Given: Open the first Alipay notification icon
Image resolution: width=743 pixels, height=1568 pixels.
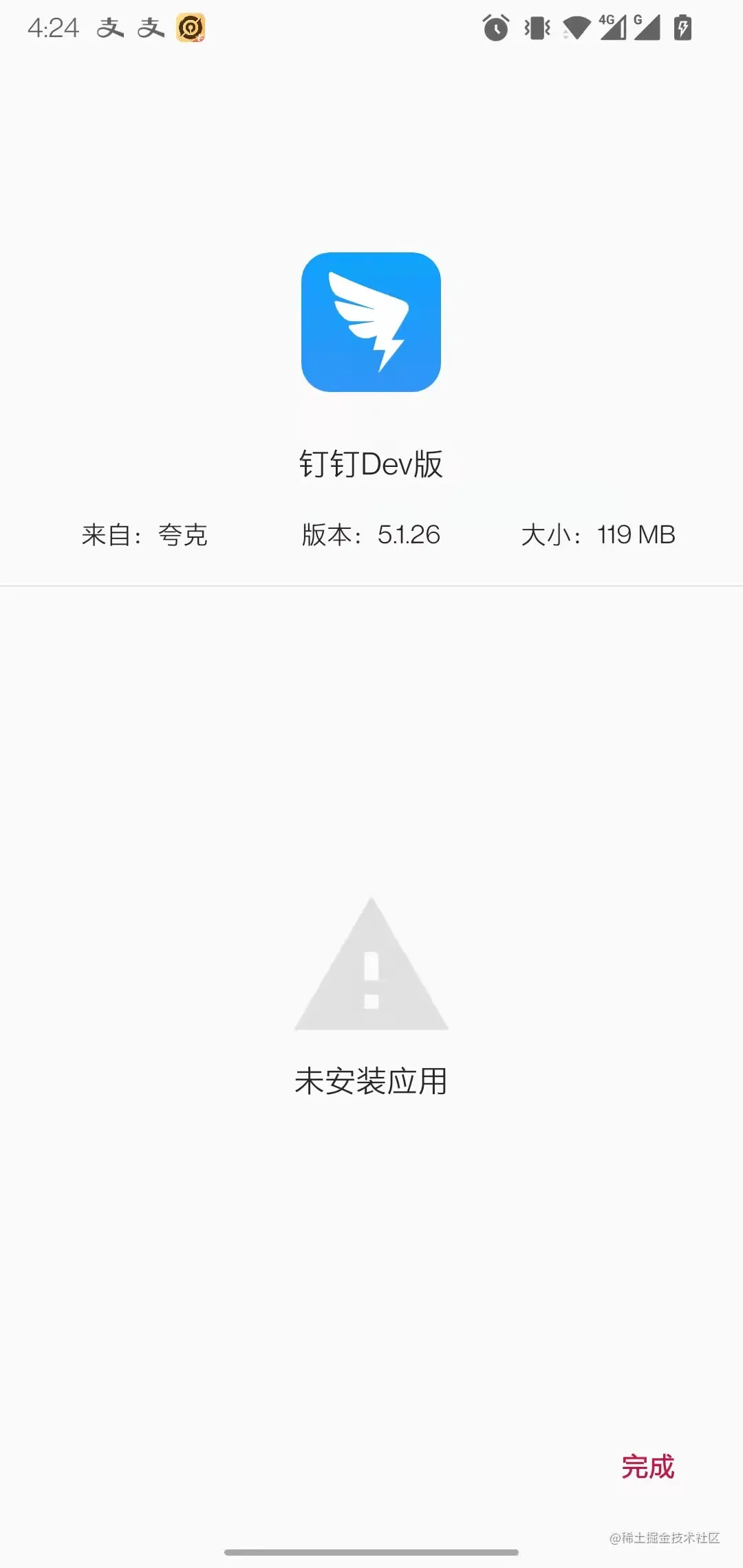Looking at the screenshot, I should coord(110,29).
